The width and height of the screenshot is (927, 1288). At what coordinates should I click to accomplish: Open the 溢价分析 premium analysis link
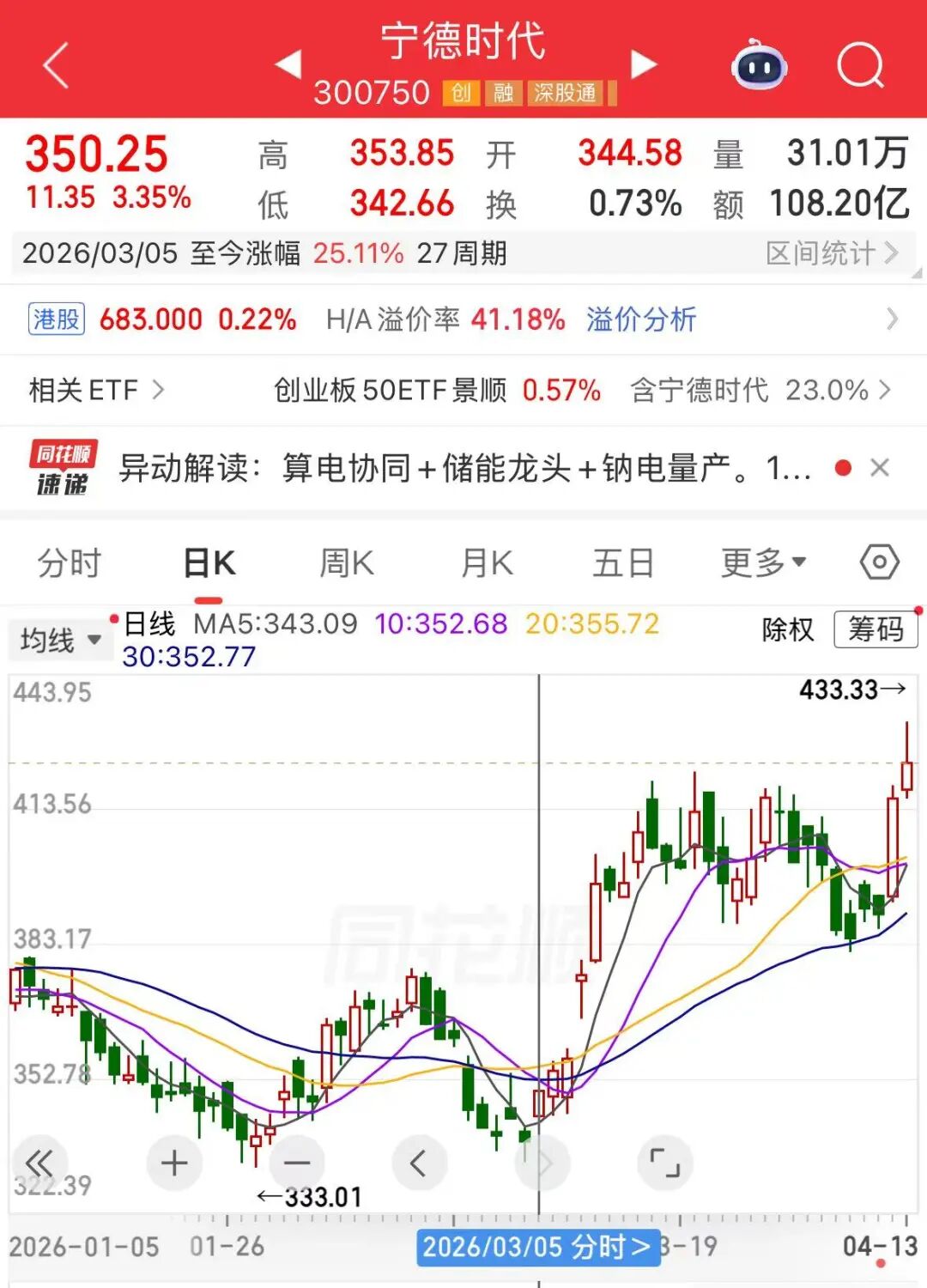coord(640,319)
